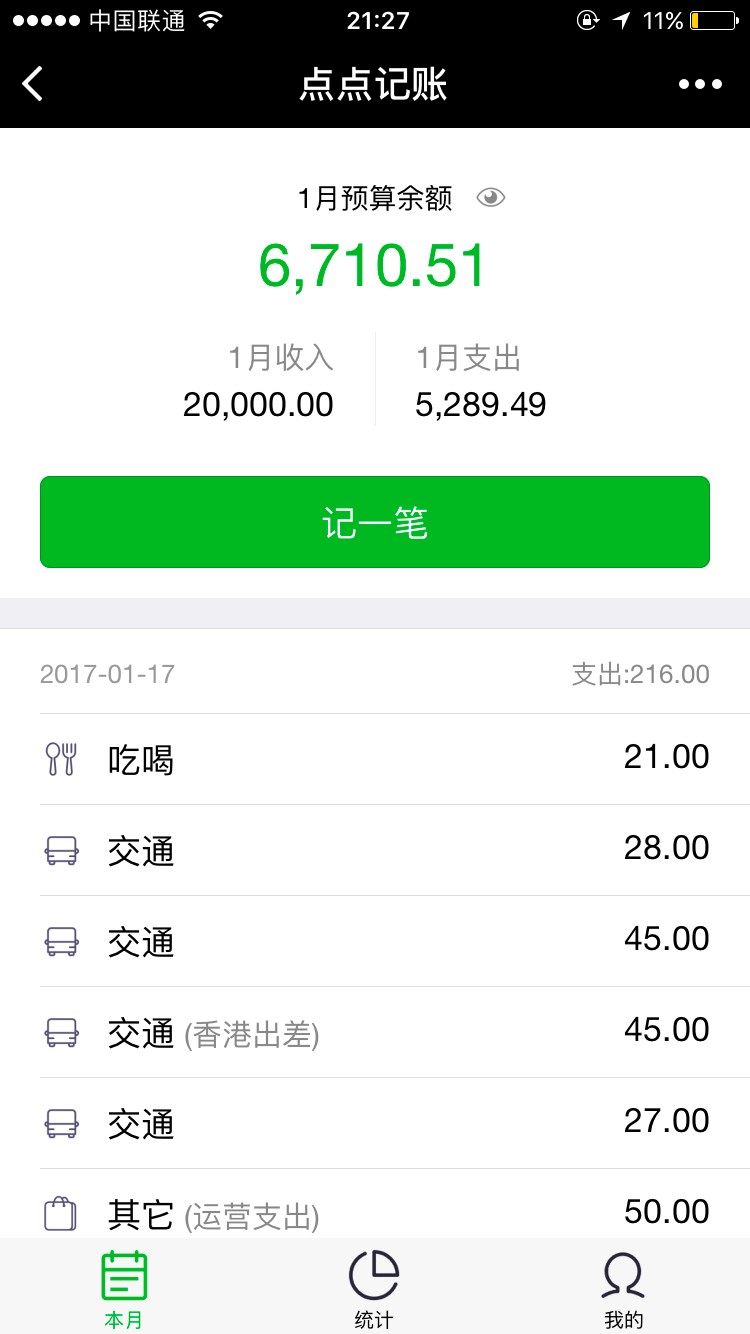750x1334 pixels.
Task: Open the 交通 香港出差 expense entry
Action: [375, 1032]
